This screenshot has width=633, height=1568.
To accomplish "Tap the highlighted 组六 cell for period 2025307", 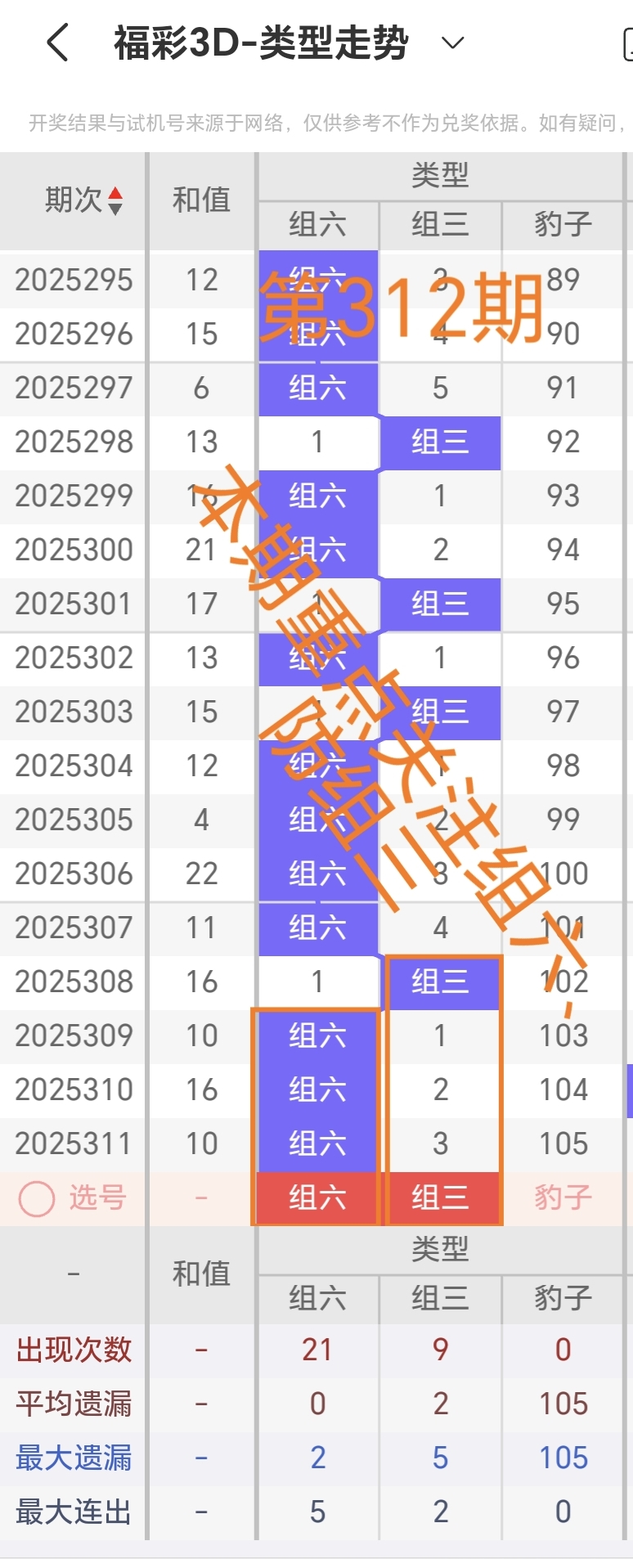I will click(317, 928).
